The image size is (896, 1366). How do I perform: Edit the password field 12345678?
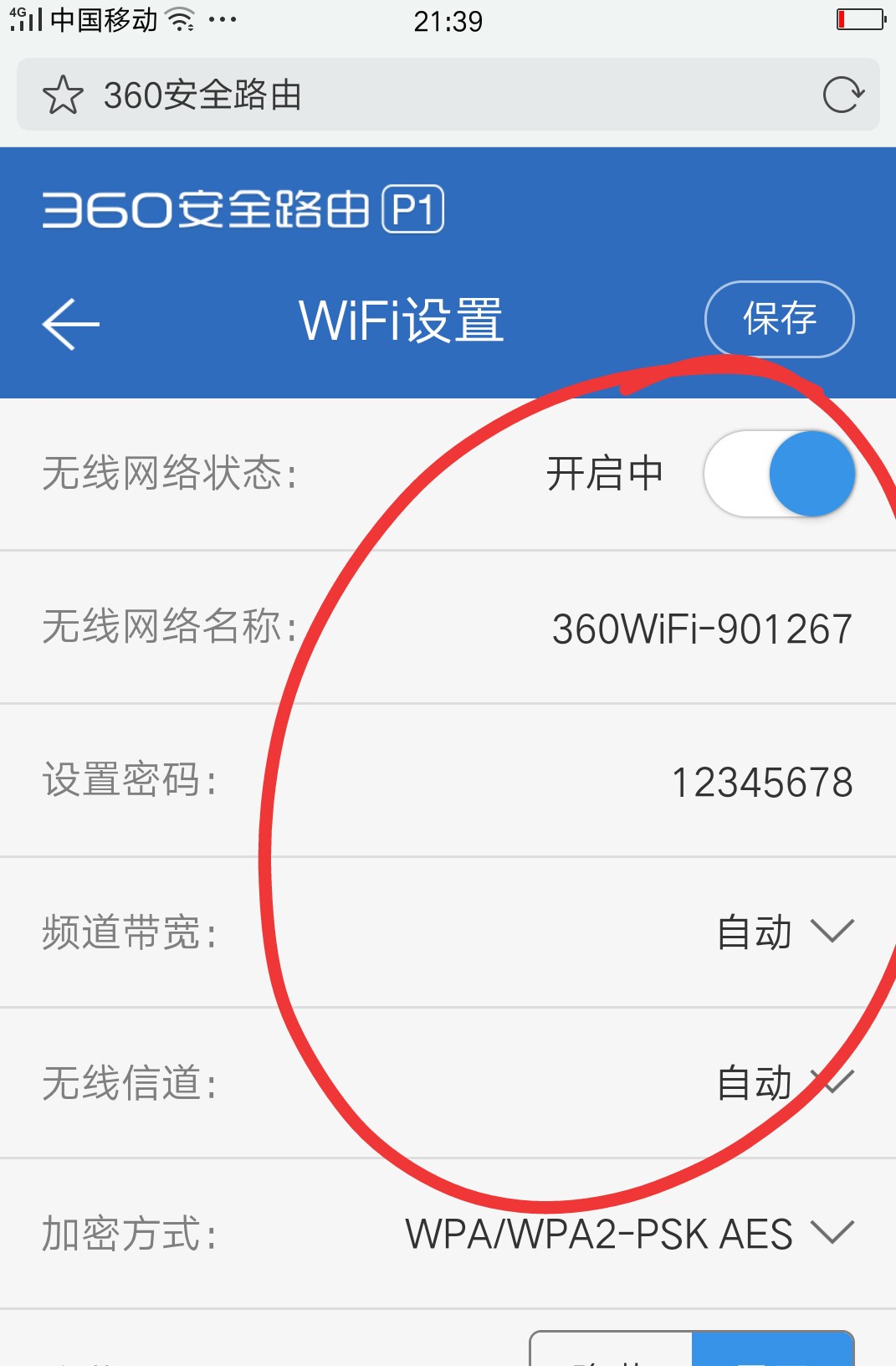(761, 783)
